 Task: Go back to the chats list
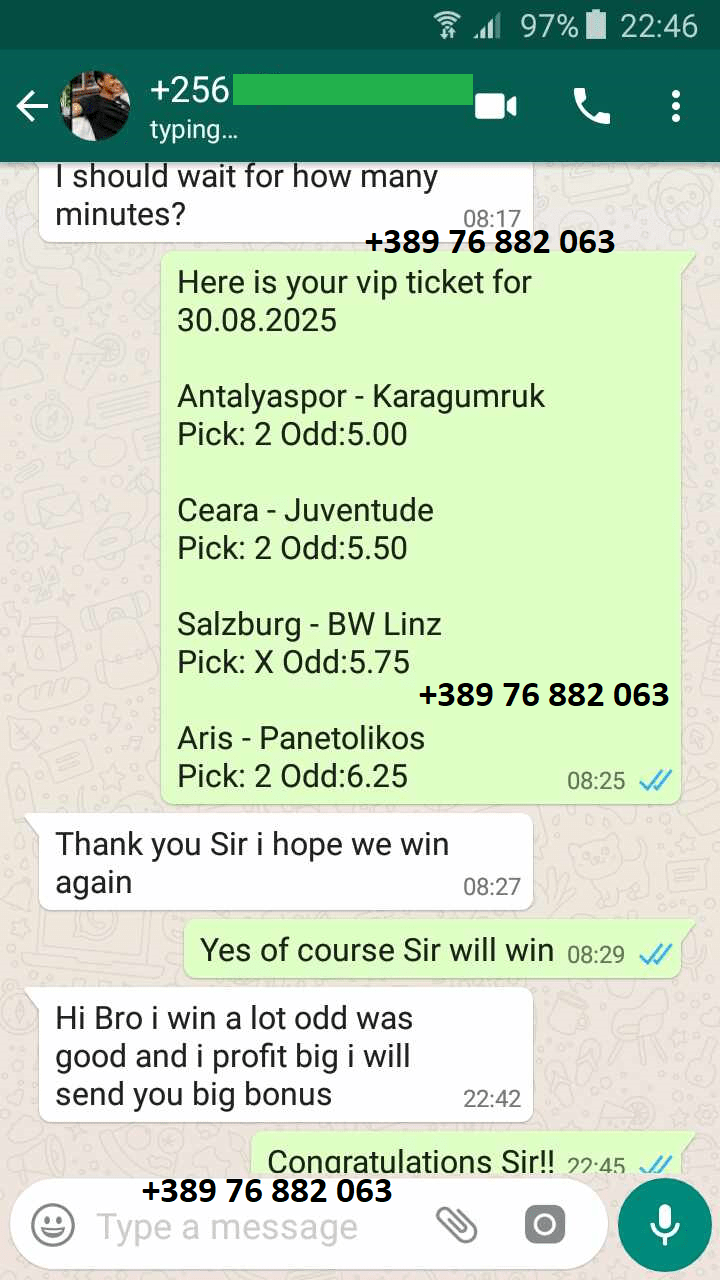click(x=32, y=106)
